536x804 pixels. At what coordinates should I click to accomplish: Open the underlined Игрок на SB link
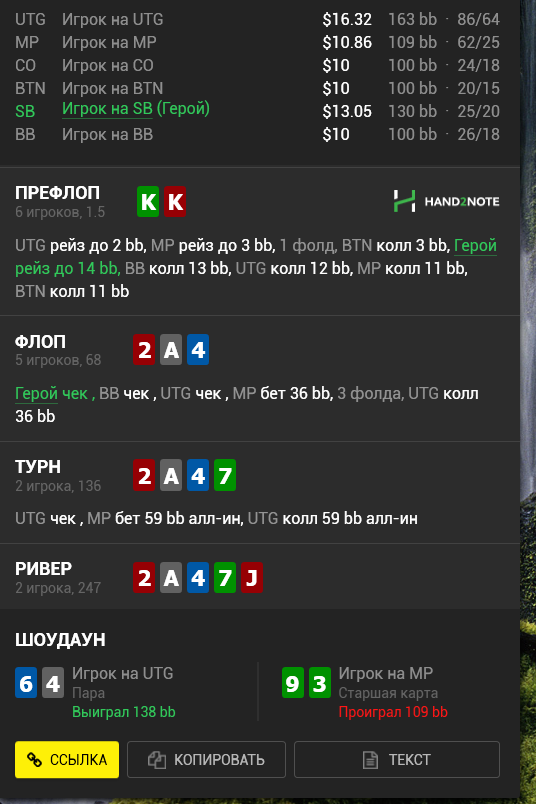click(x=107, y=109)
